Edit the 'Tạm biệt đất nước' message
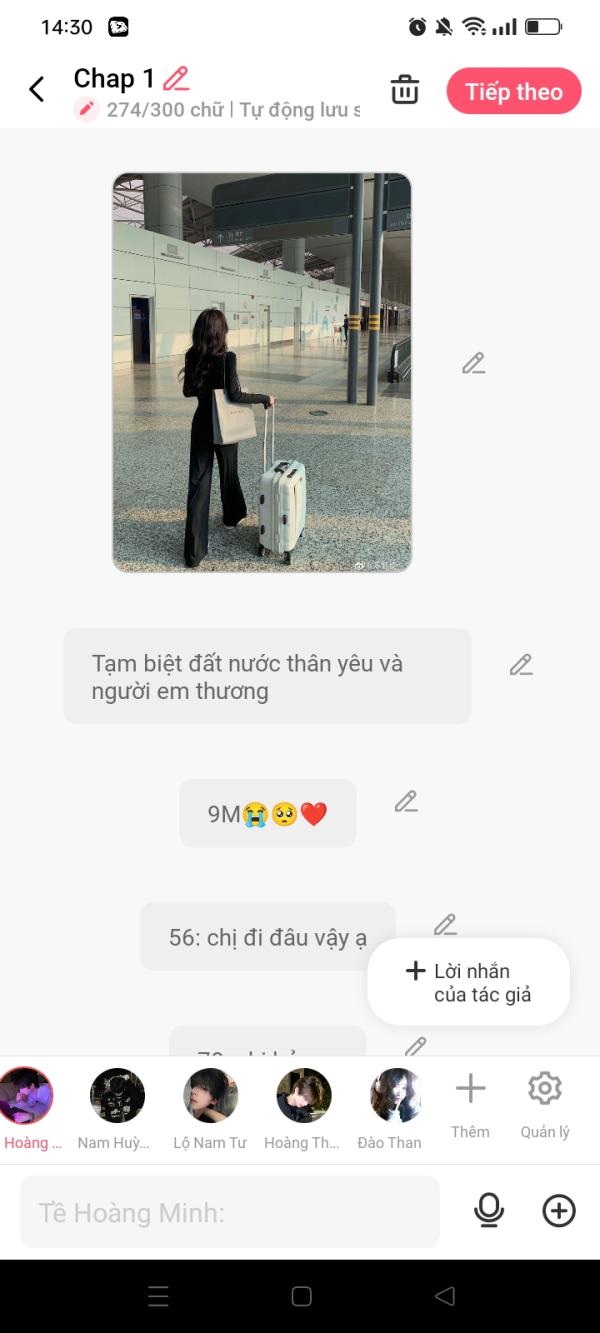Image resolution: width=600 pixels, height=1333 pixels. (521, 665)
